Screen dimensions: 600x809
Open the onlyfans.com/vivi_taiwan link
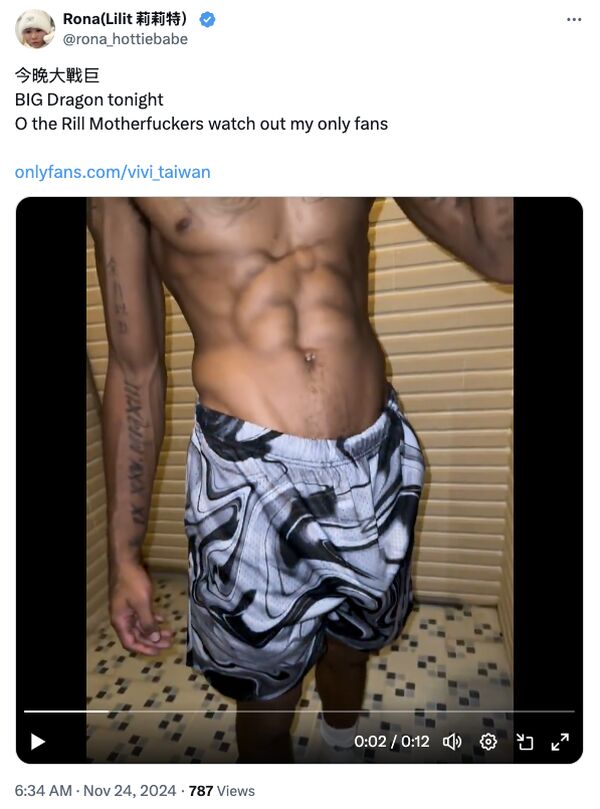112,172
